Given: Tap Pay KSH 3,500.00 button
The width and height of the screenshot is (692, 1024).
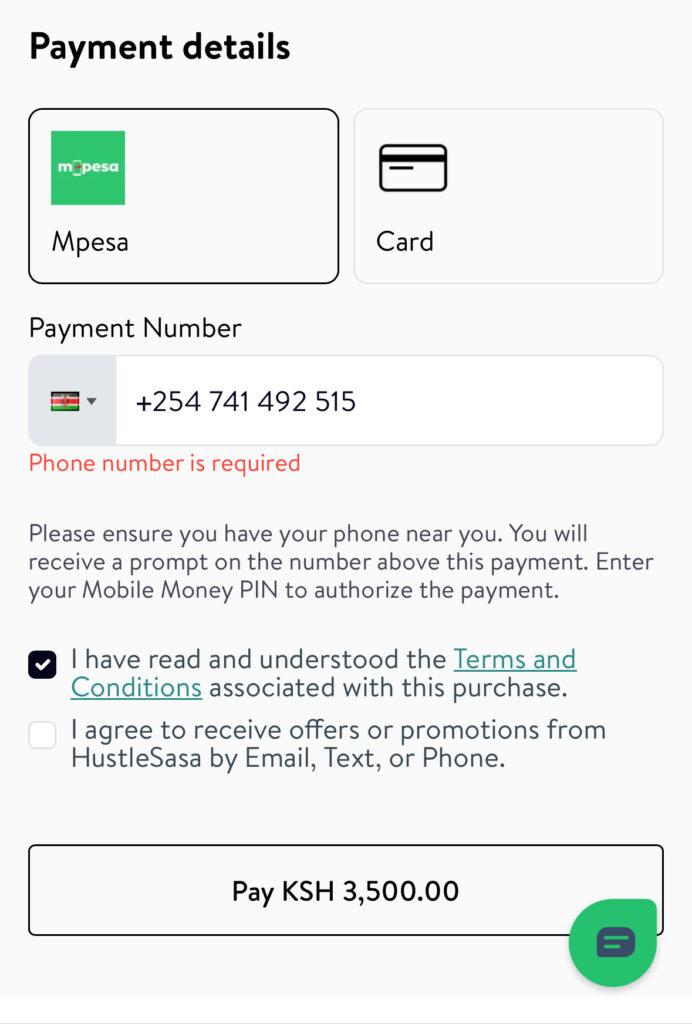Looking at the screenshot, I should (x=345, y=890).
